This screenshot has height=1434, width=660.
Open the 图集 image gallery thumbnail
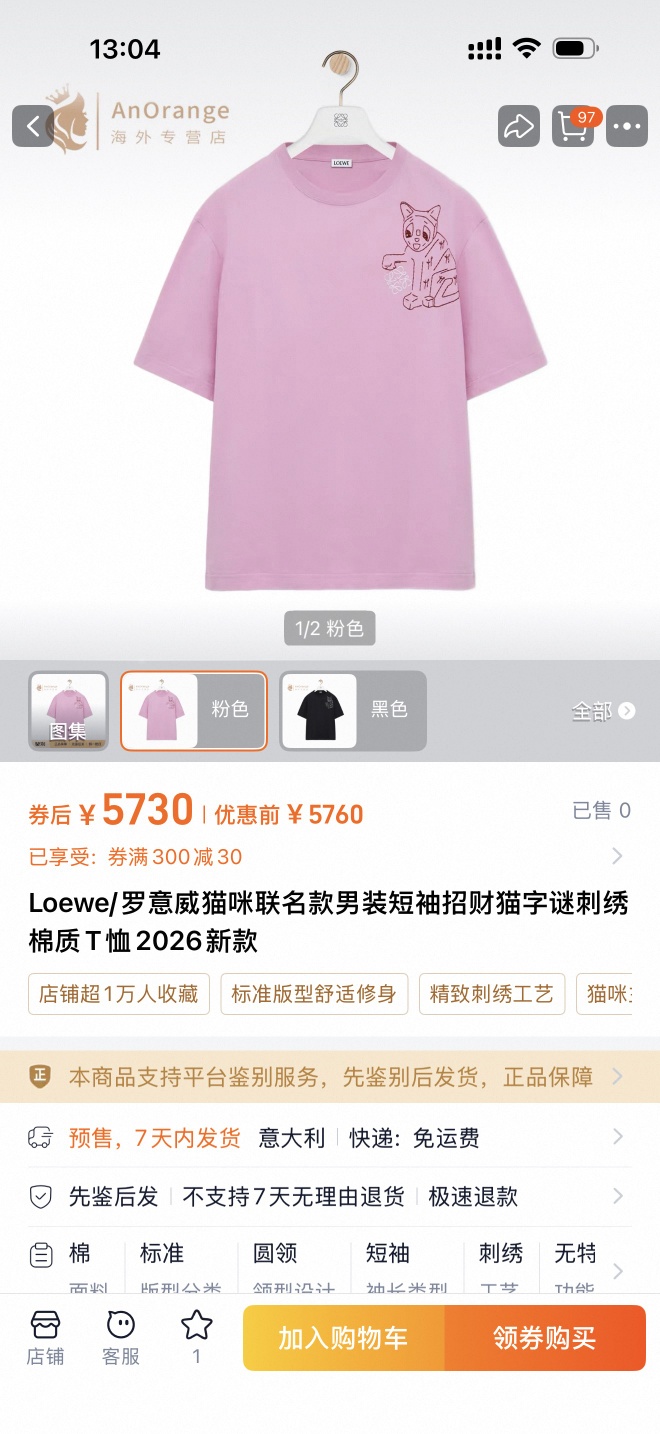click(68, 711)
